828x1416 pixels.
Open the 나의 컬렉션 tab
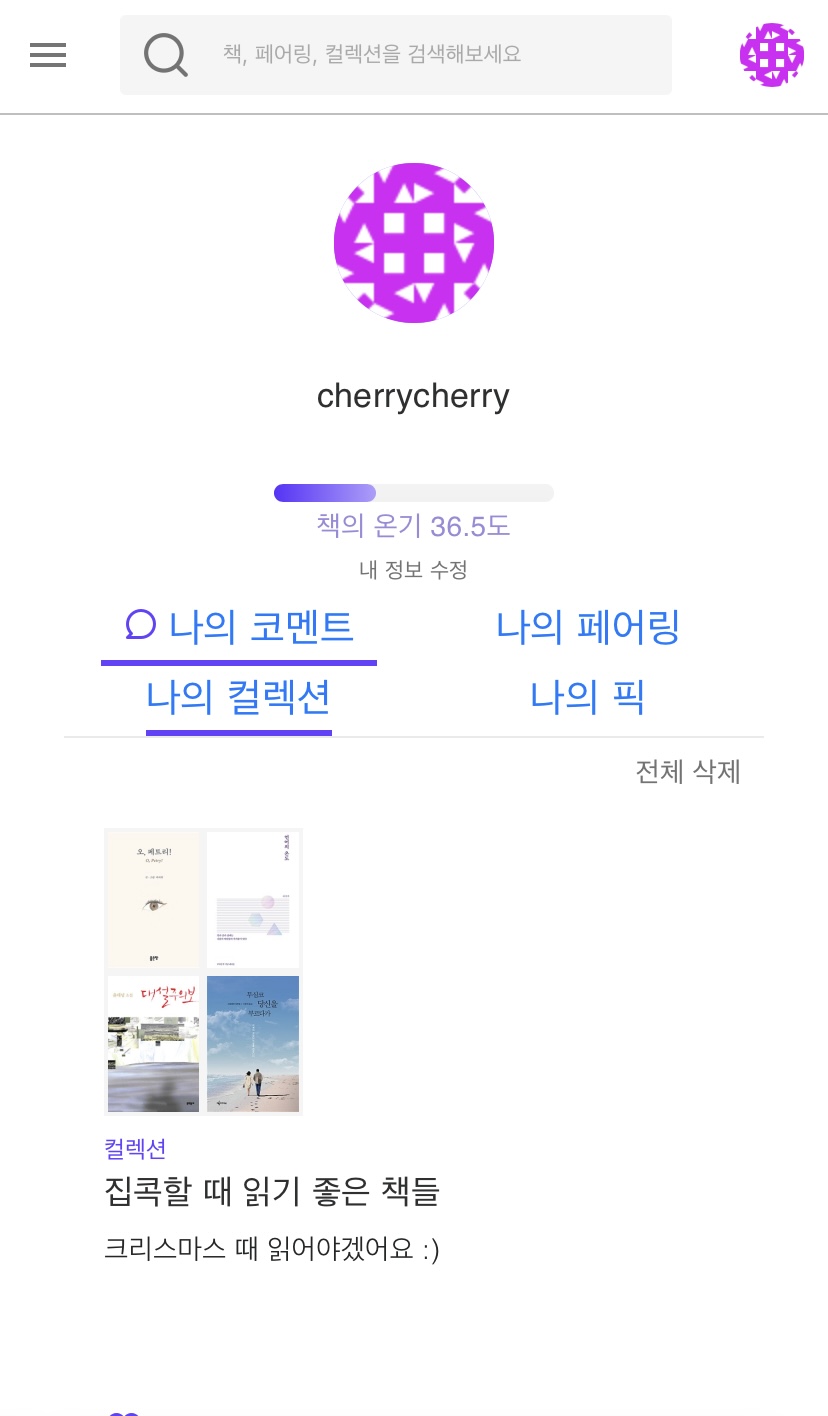pyautogui.click(x=238, y=697)
